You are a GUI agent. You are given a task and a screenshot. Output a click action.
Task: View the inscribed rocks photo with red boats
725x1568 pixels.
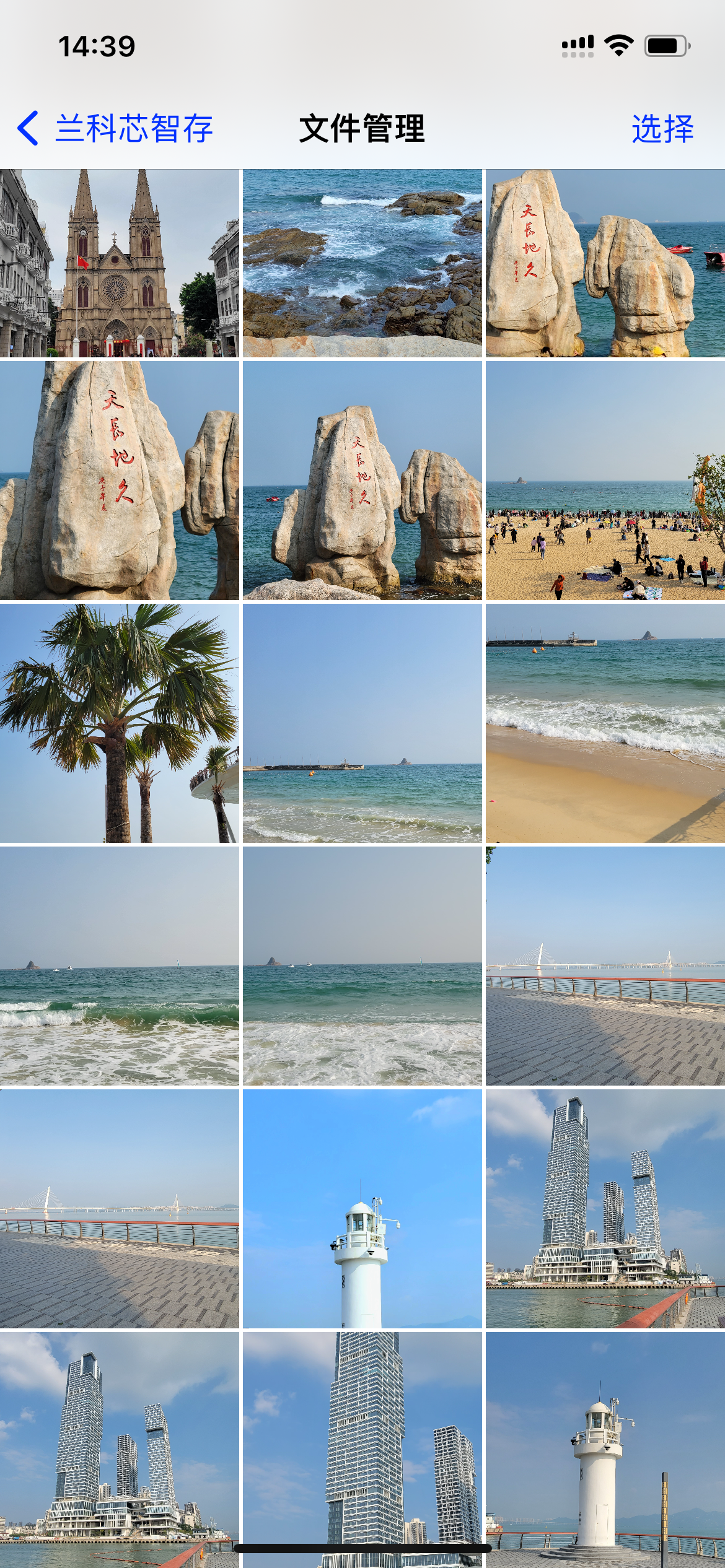tap(605, 263)
